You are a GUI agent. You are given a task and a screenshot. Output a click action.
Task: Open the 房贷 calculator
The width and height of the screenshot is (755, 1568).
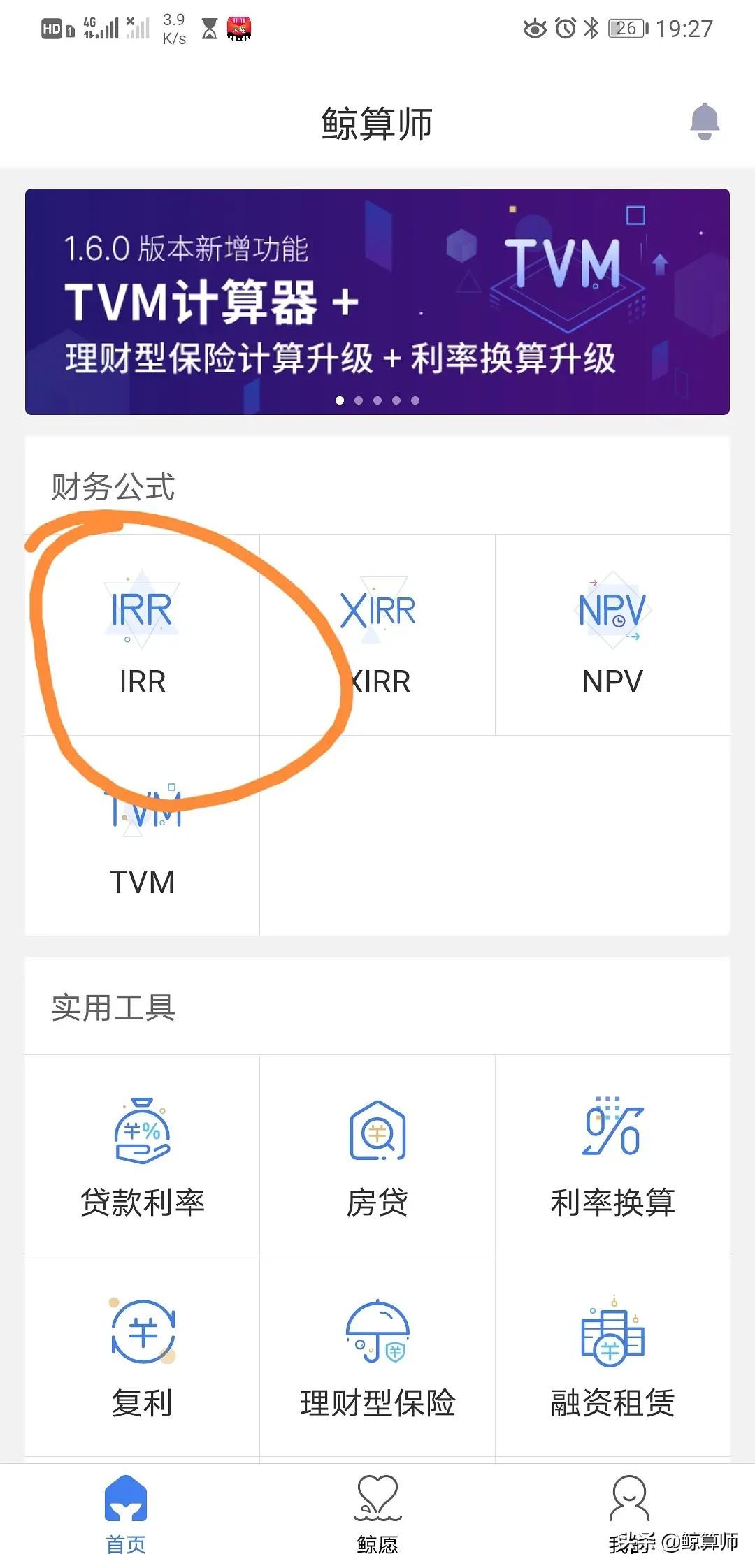pyautogui.click(x=377, y=1156)
